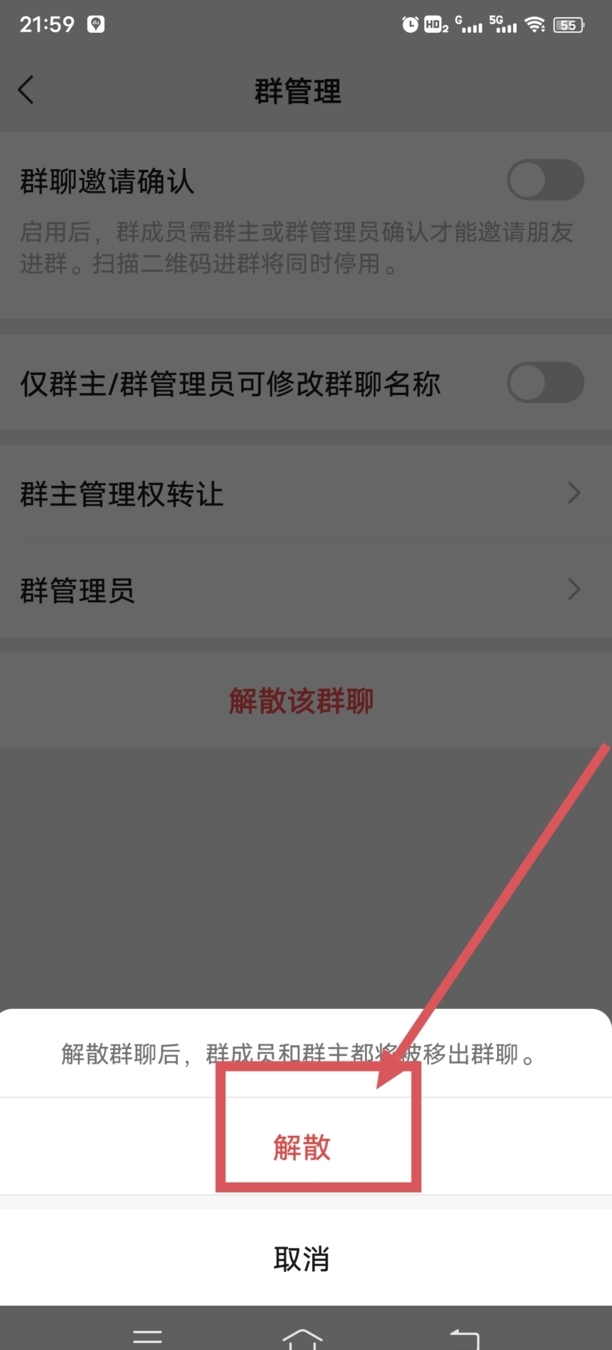Go back from 群管理 page
612x1350 pixels.
click(27, 90)
